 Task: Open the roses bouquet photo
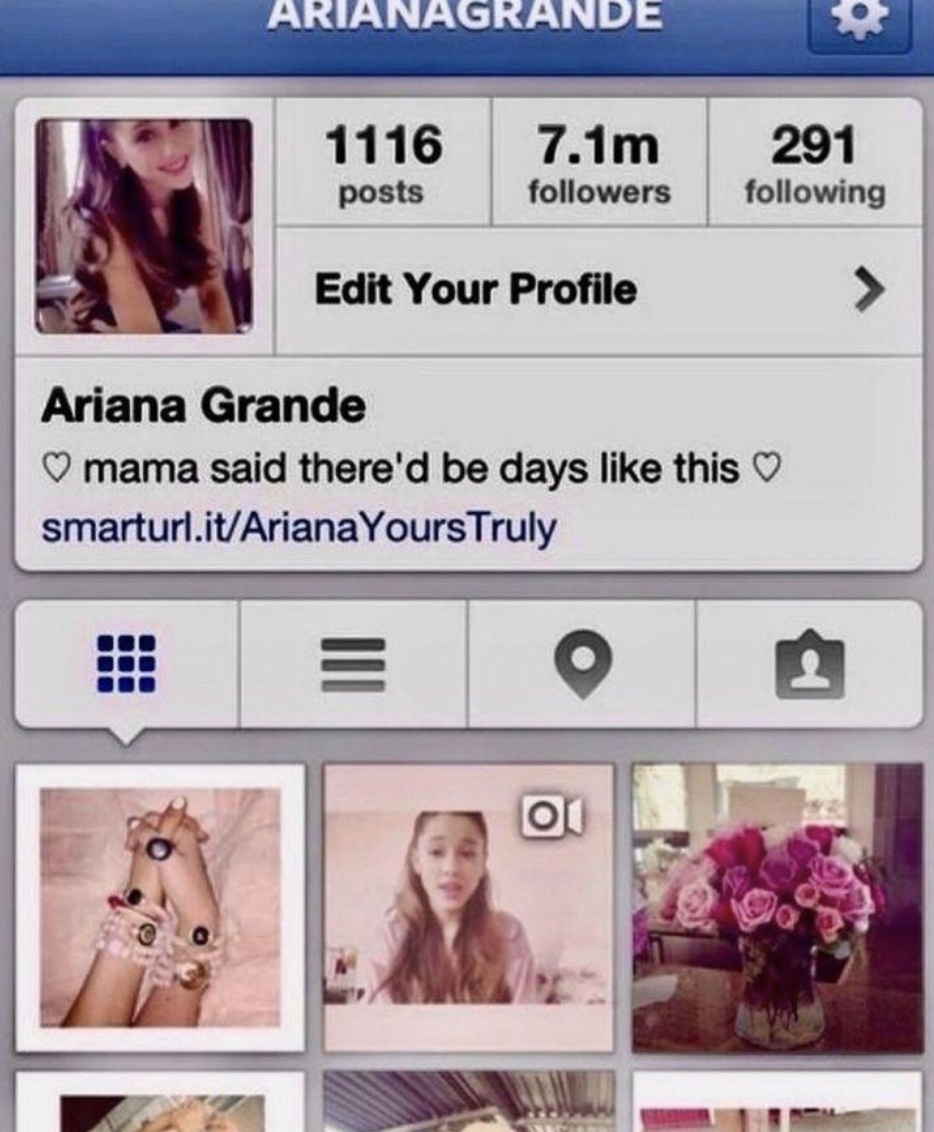click(777, 908)
